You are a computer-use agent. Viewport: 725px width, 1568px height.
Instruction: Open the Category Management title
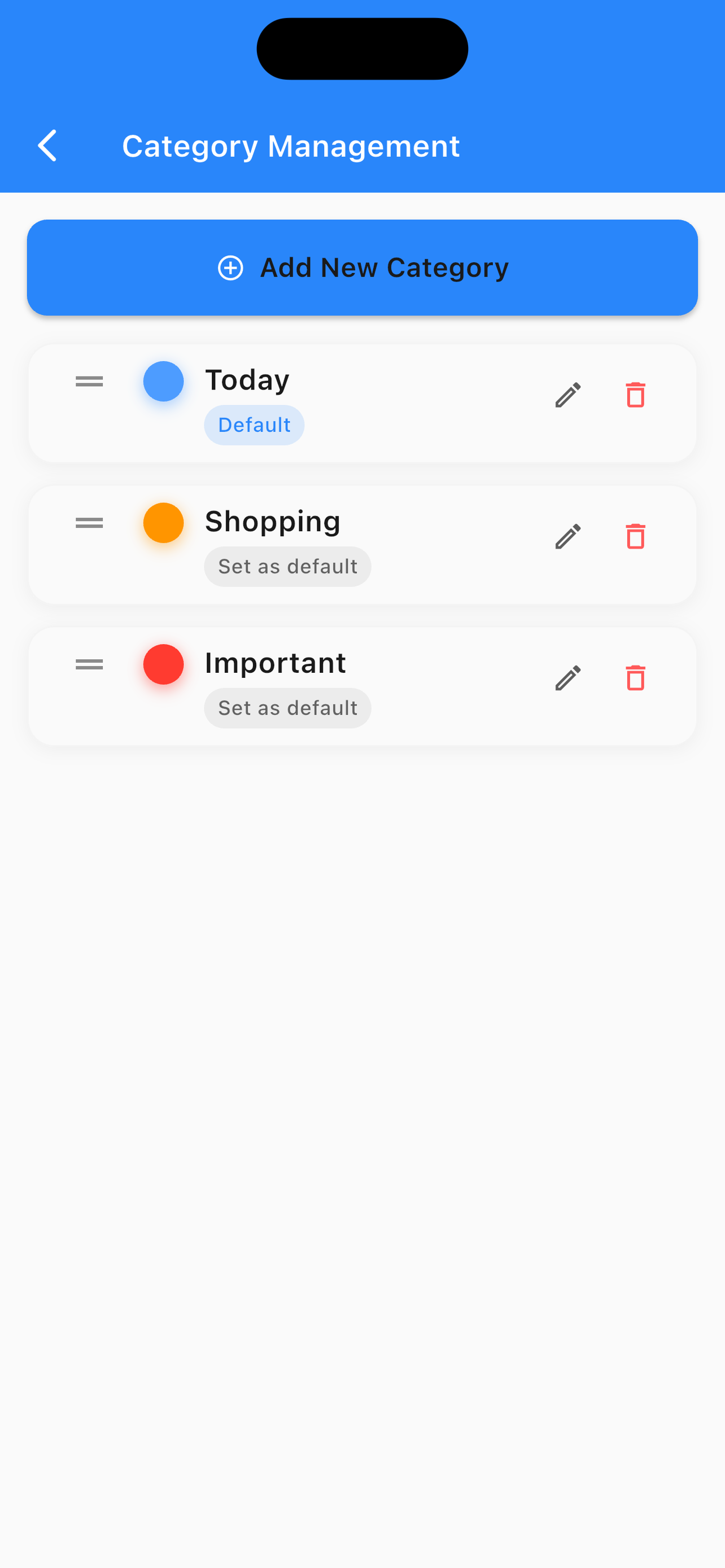coord(291,146)
